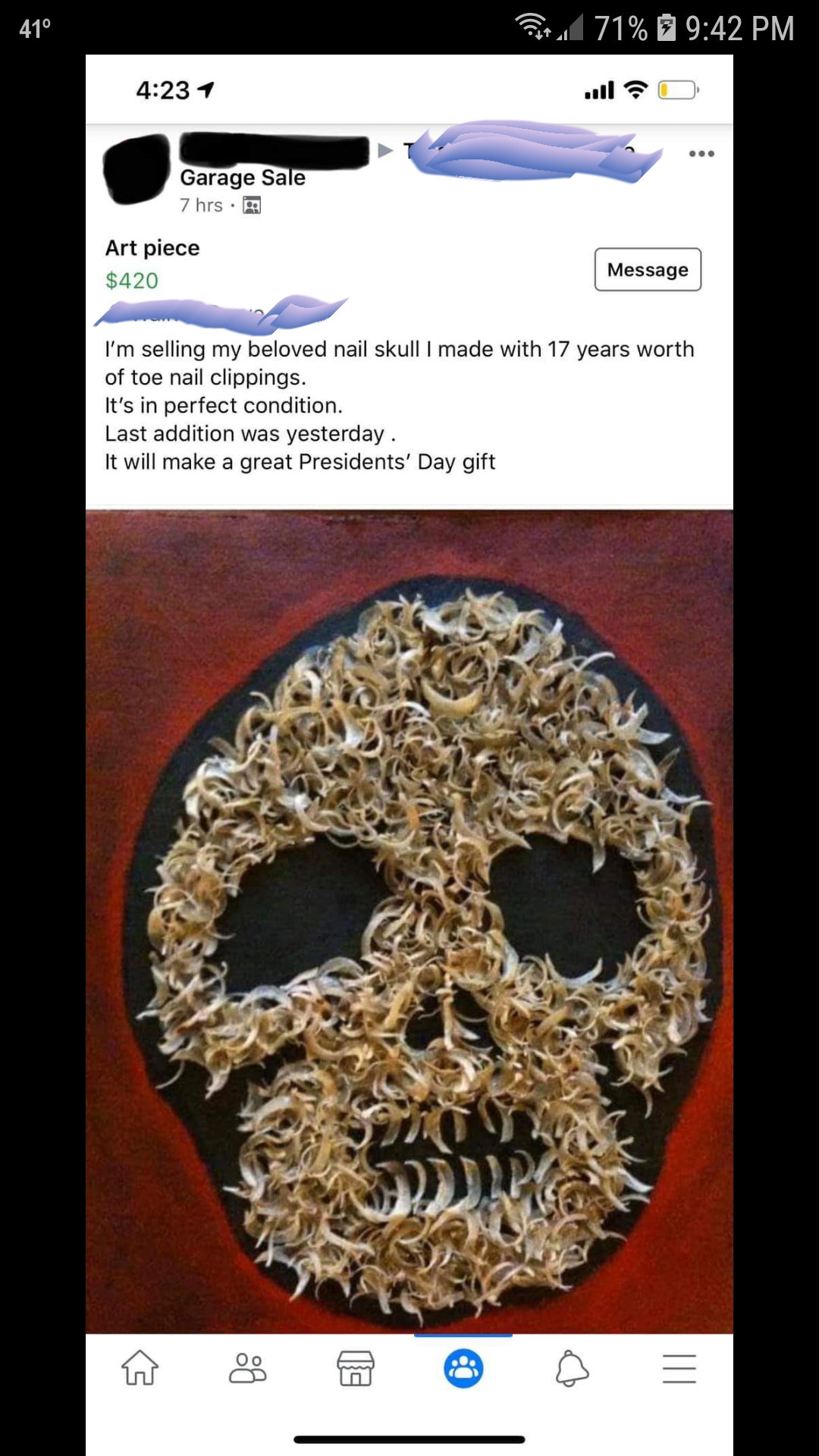Screen dimensions: 819x1456
Task: Switch to the Friends tab
Action: [247, 1369]
